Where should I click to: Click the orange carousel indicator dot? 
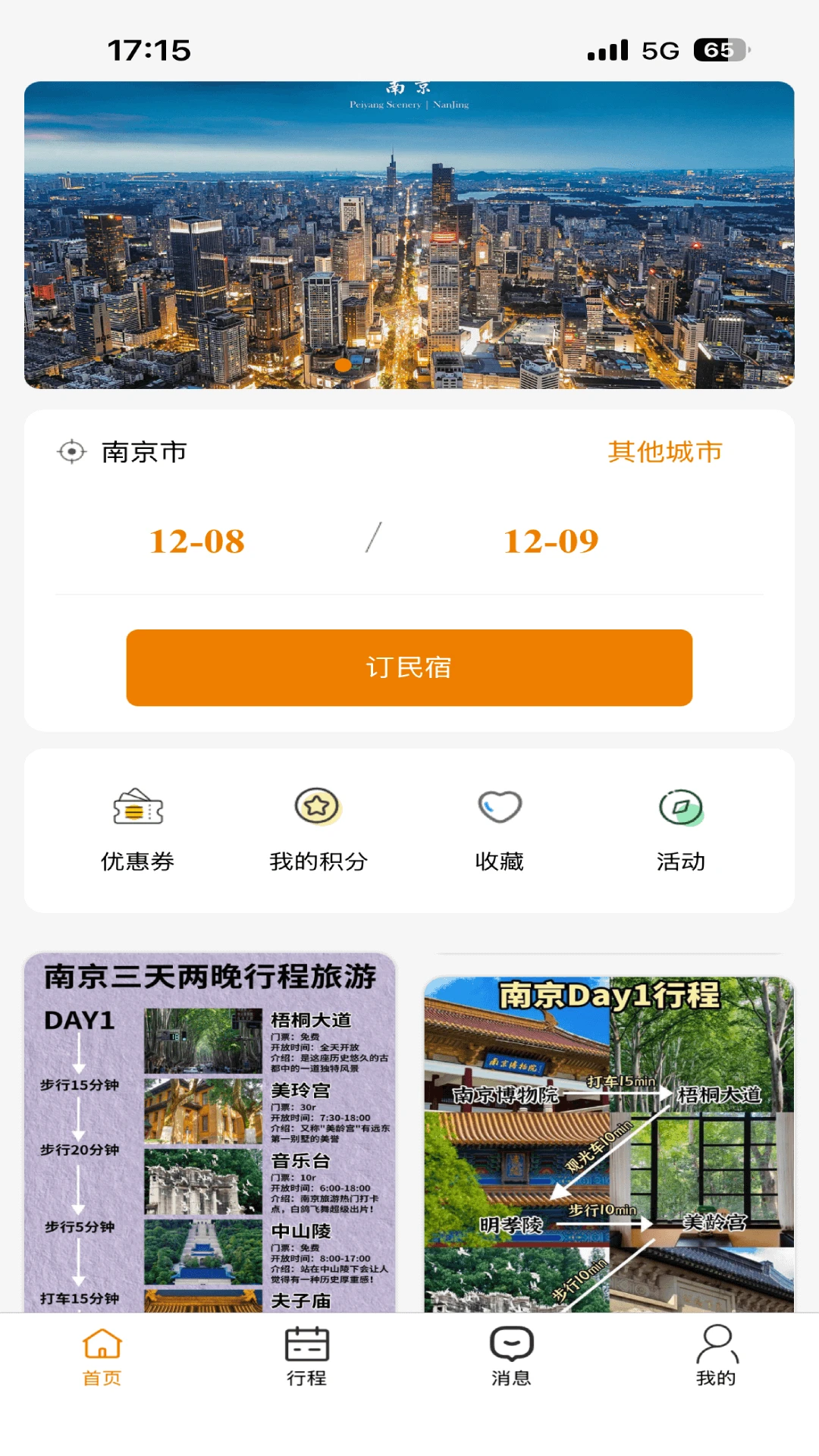point(343,366)
